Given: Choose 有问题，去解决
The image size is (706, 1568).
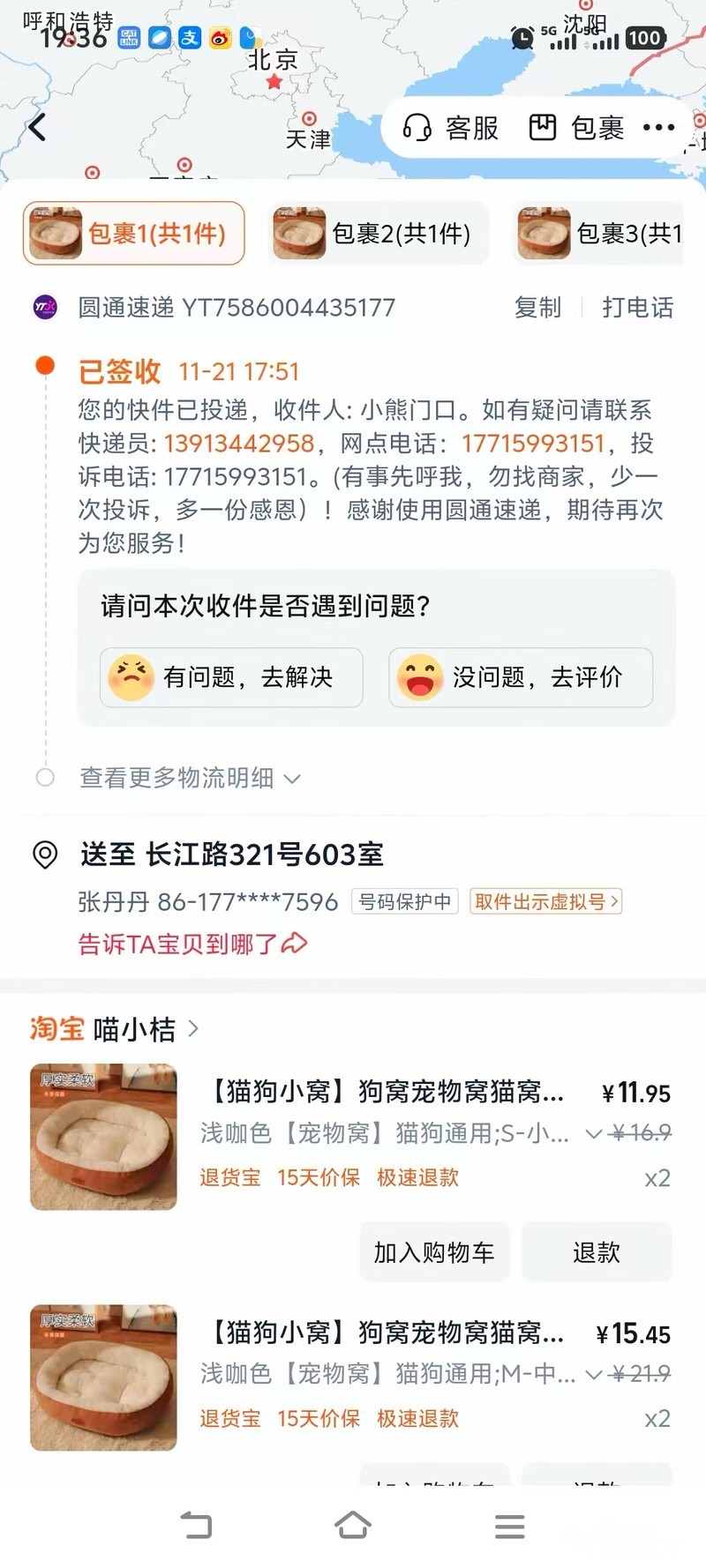Looking at the screenshot, I should (x=231, y=677).
